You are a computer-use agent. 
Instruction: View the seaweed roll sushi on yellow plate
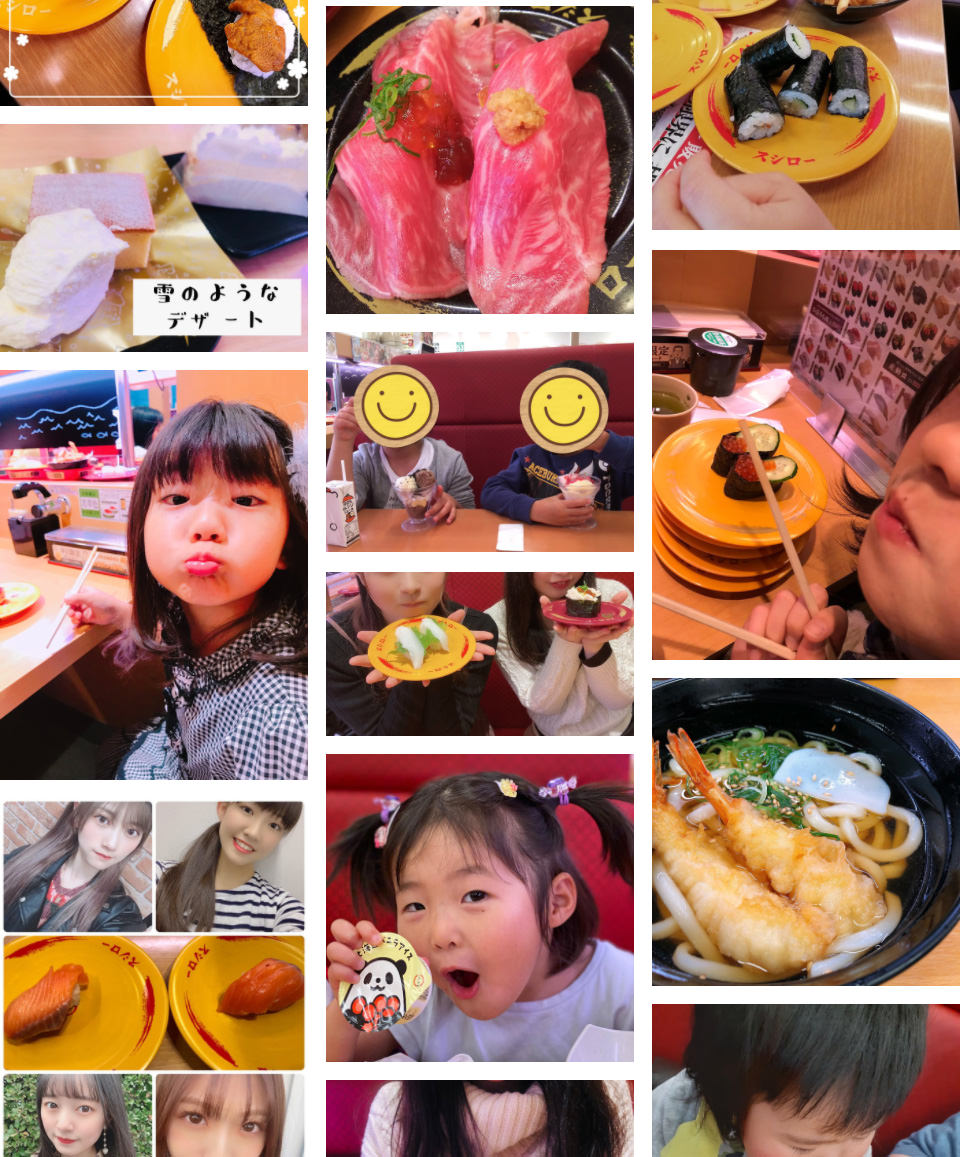[805, 115]
